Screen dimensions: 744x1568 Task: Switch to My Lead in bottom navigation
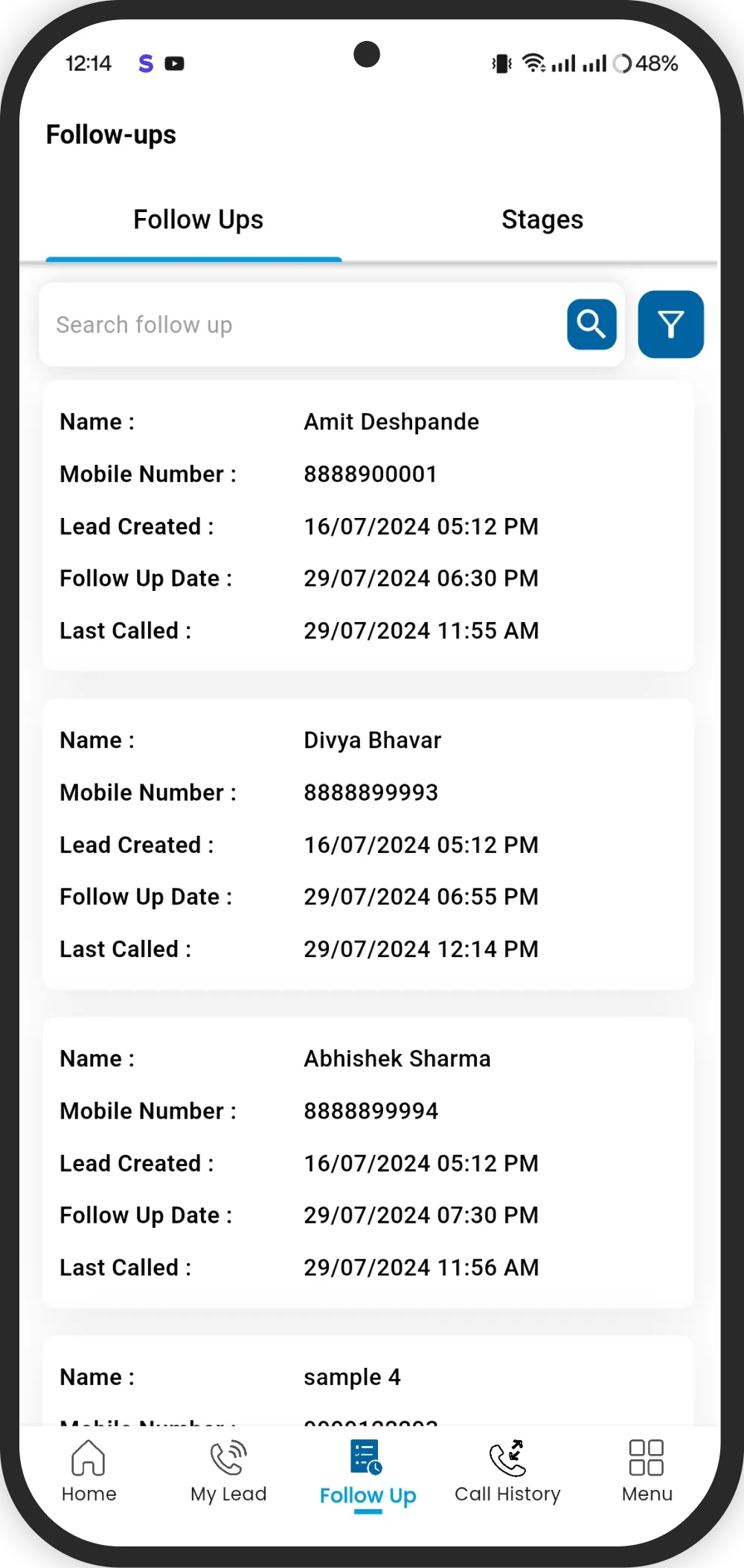(228, 1472)
